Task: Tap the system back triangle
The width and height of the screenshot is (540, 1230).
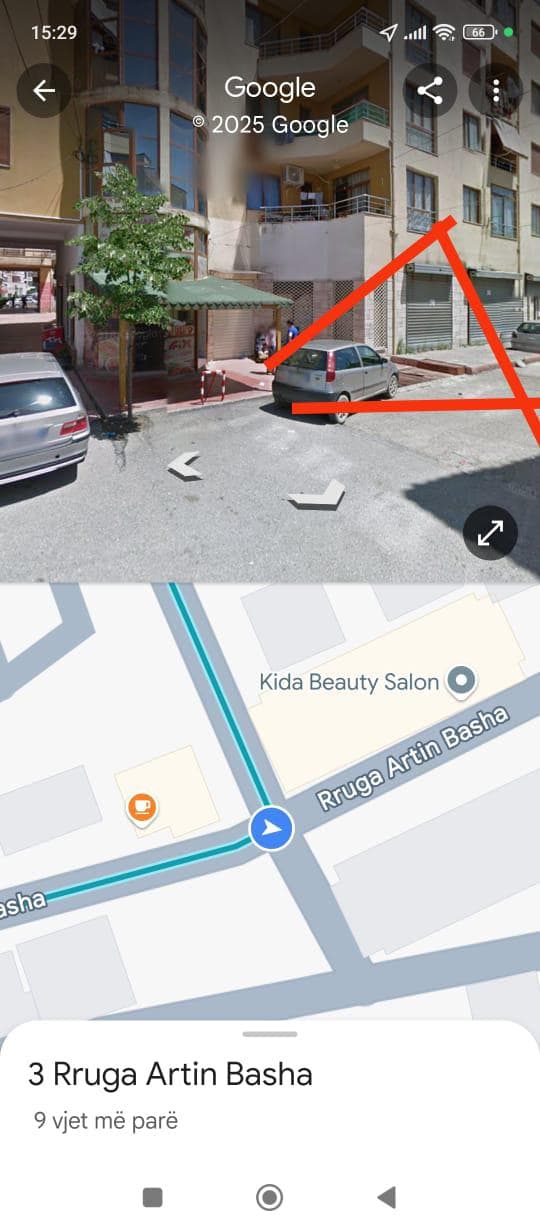Action: pos(386,1197)
